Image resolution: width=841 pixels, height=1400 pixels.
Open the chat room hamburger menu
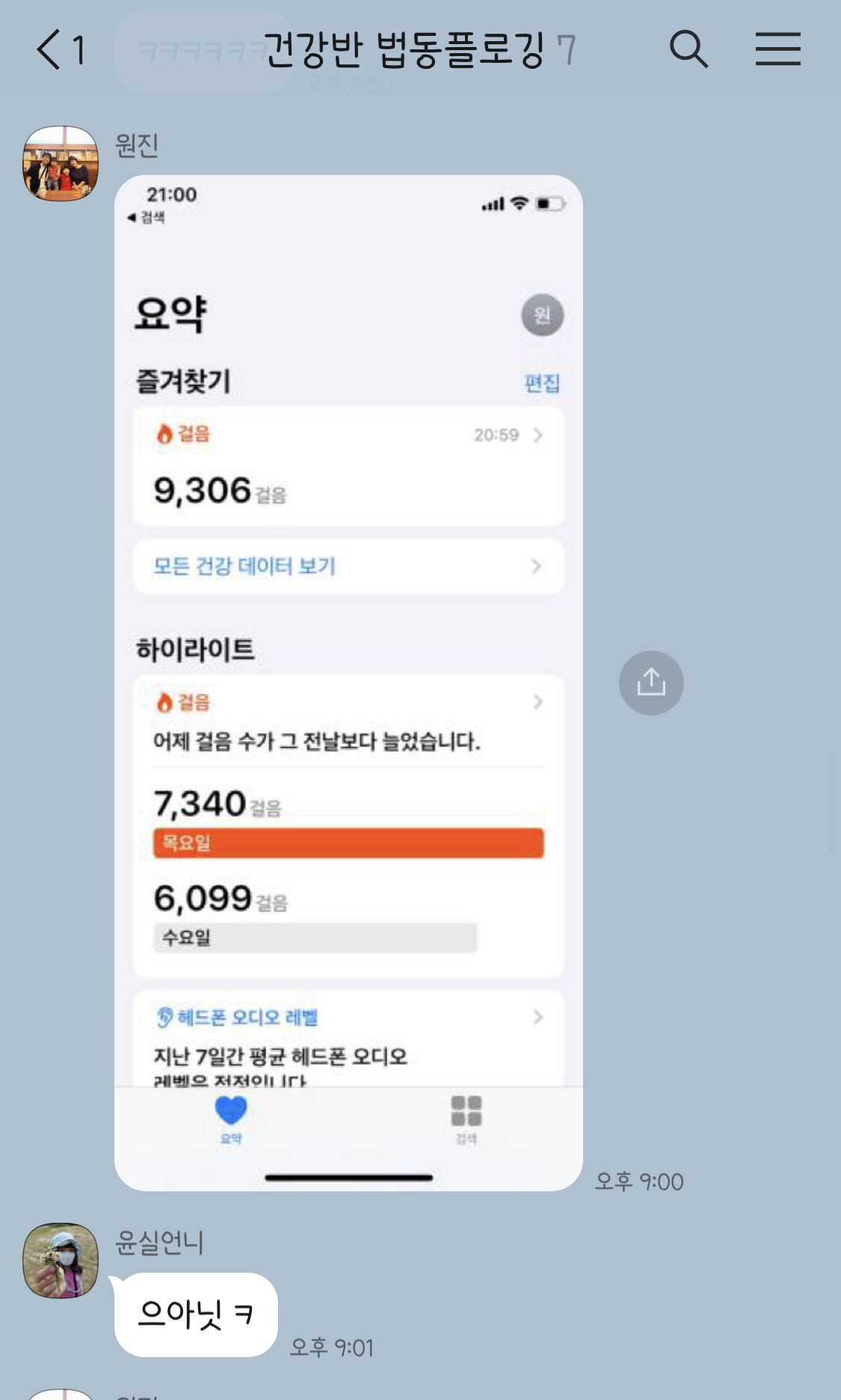tap(777, 49)
